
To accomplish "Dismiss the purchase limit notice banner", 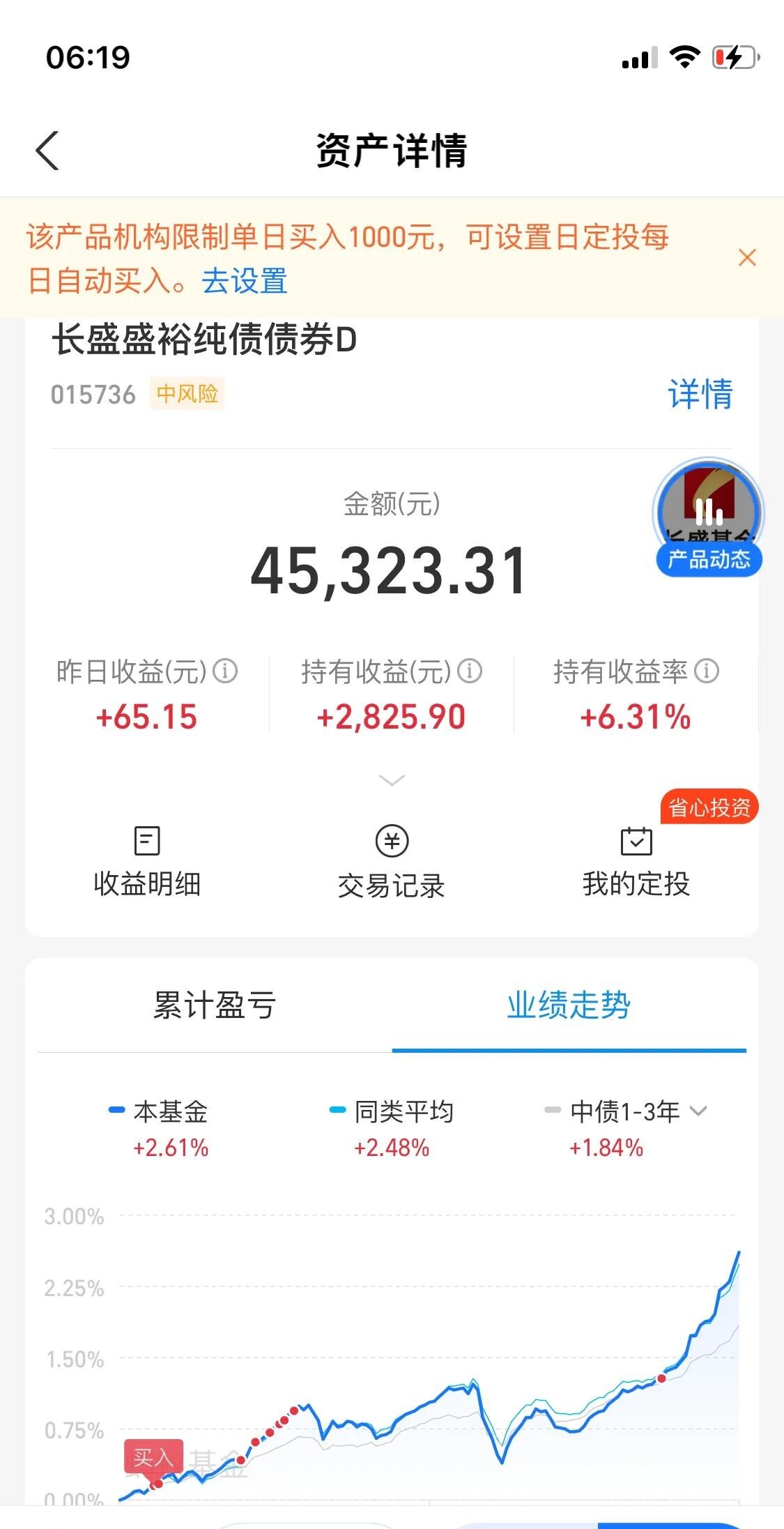I will pos(746,257).
